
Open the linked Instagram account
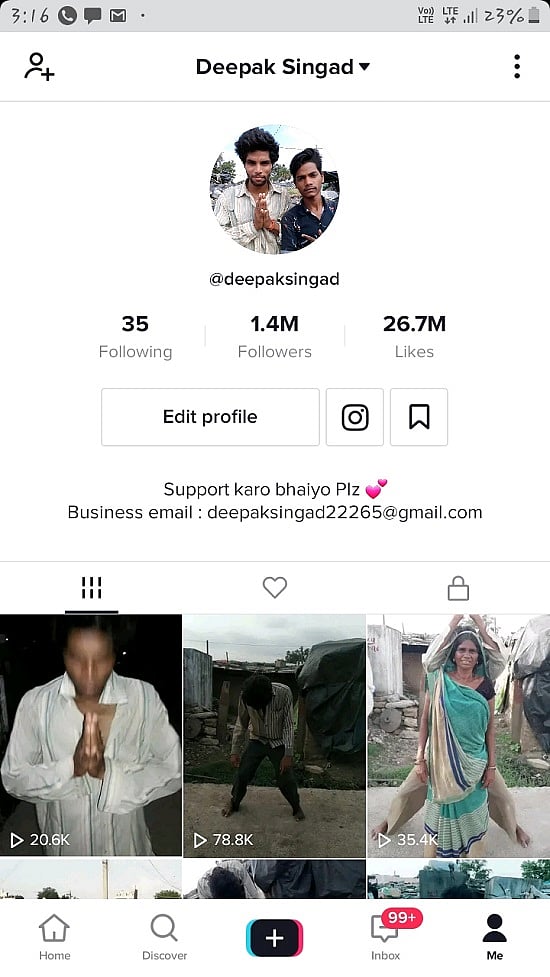(354, 417)
